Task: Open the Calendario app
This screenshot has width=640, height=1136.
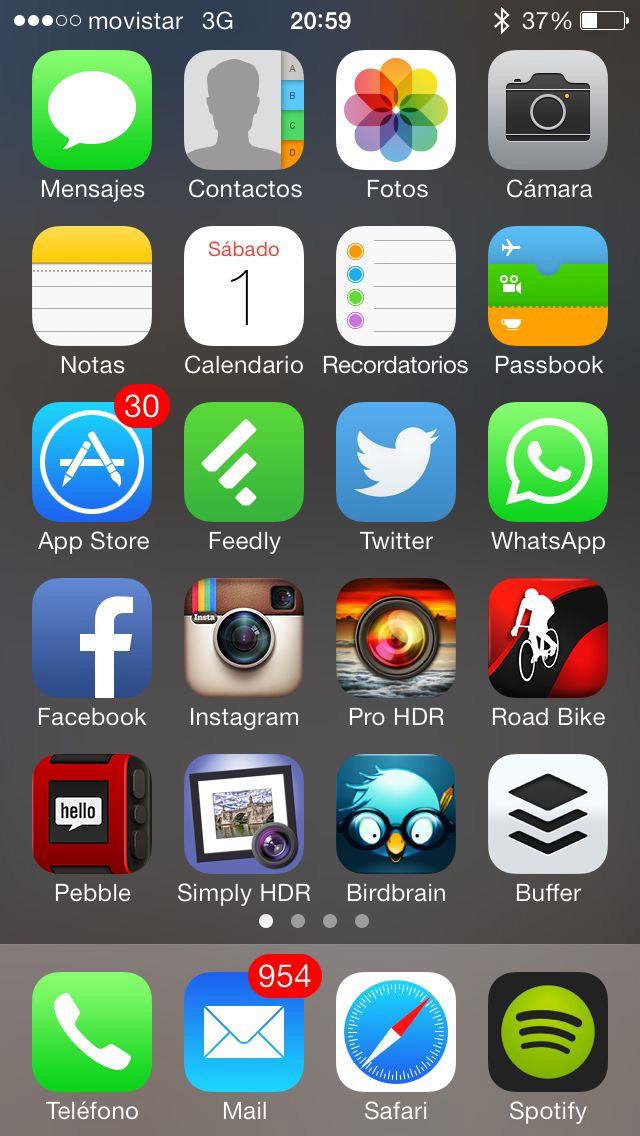Action: tap(244, 286)
